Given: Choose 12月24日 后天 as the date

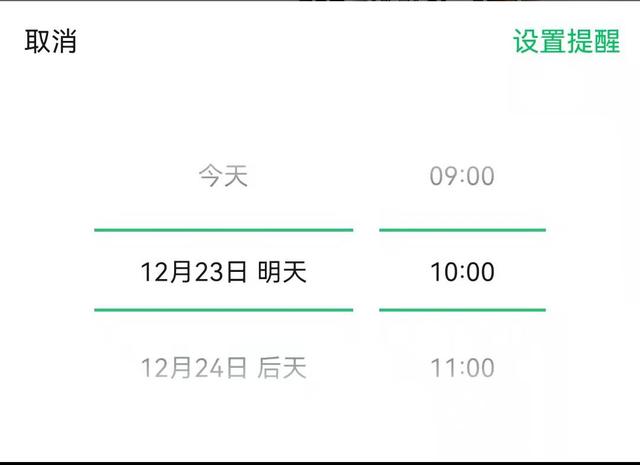Looking at the screenshot, I should click(222, 368).
